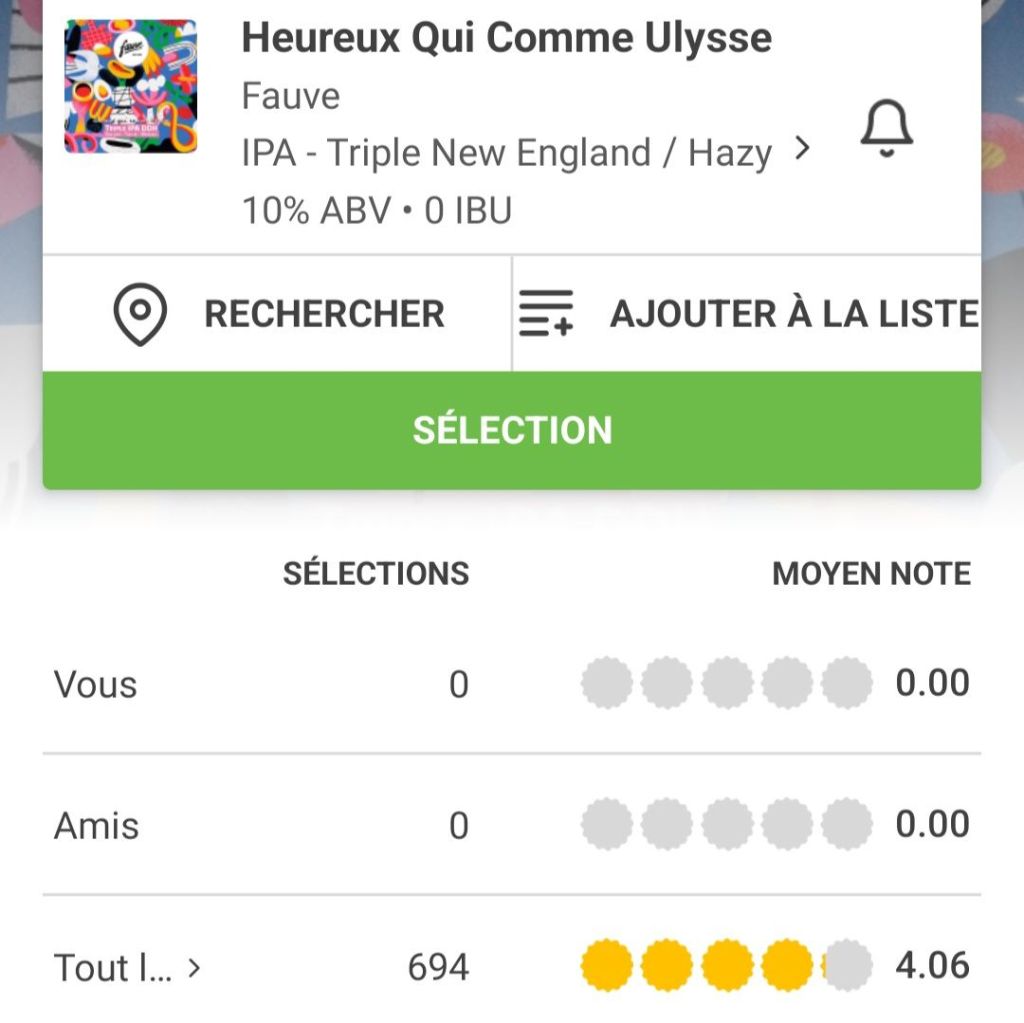Open the RECHERCHER beer finder
The image size is (1024, 1023).
tap(277, 314)
